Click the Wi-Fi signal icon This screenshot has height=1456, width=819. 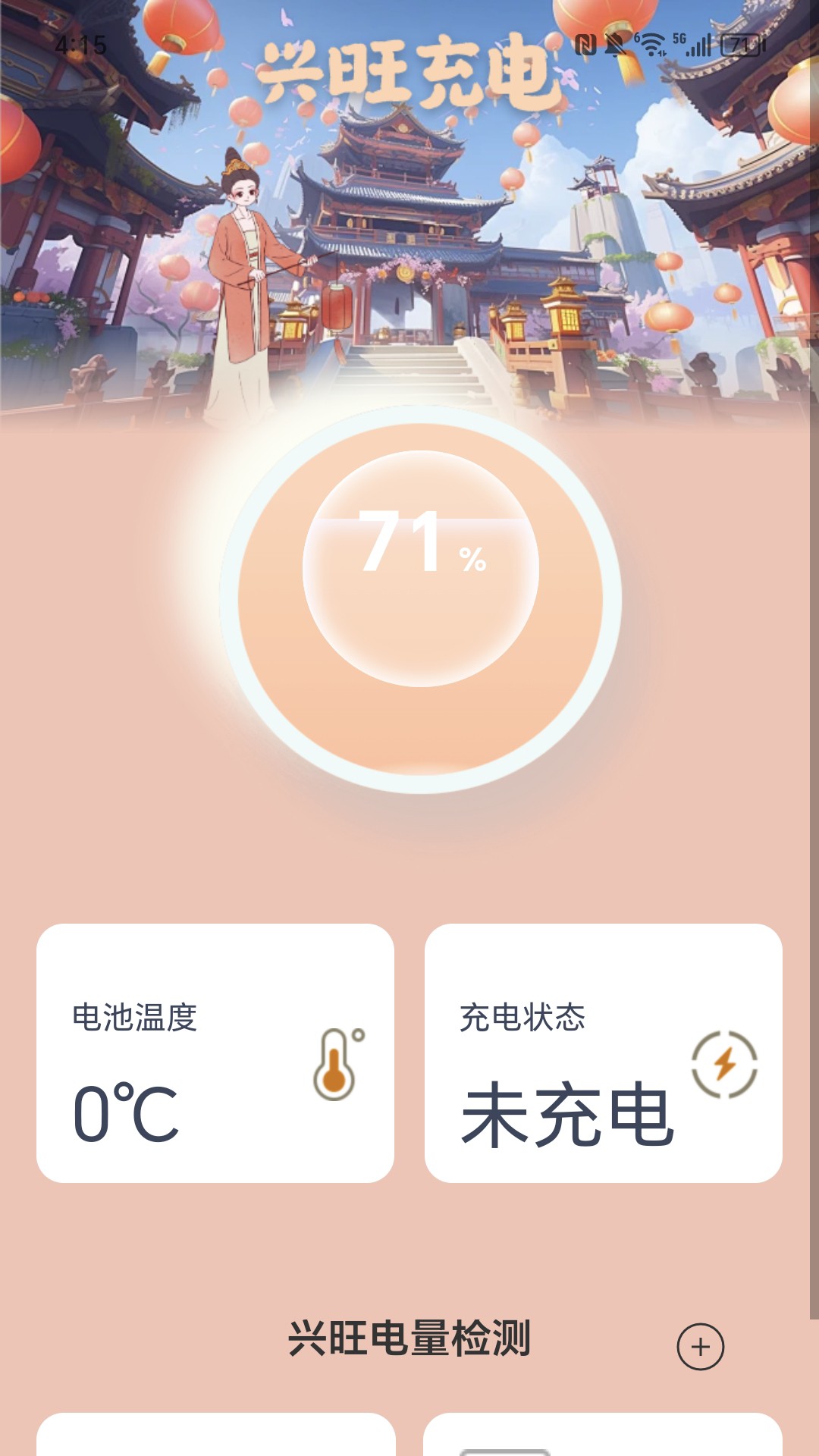651,44
